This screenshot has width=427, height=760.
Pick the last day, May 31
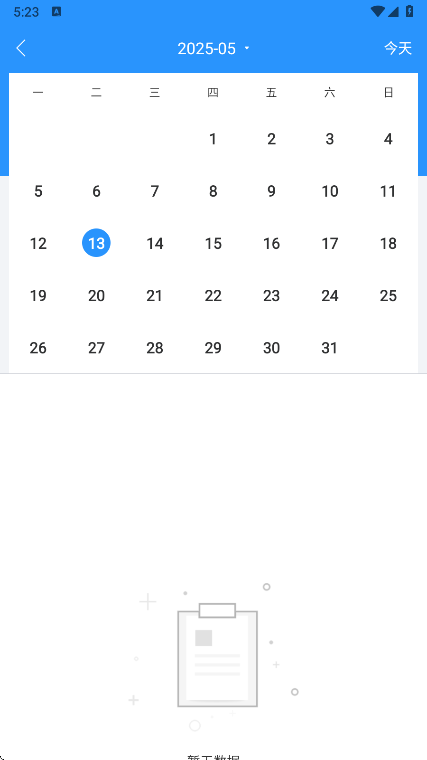[x=330, y=348]
